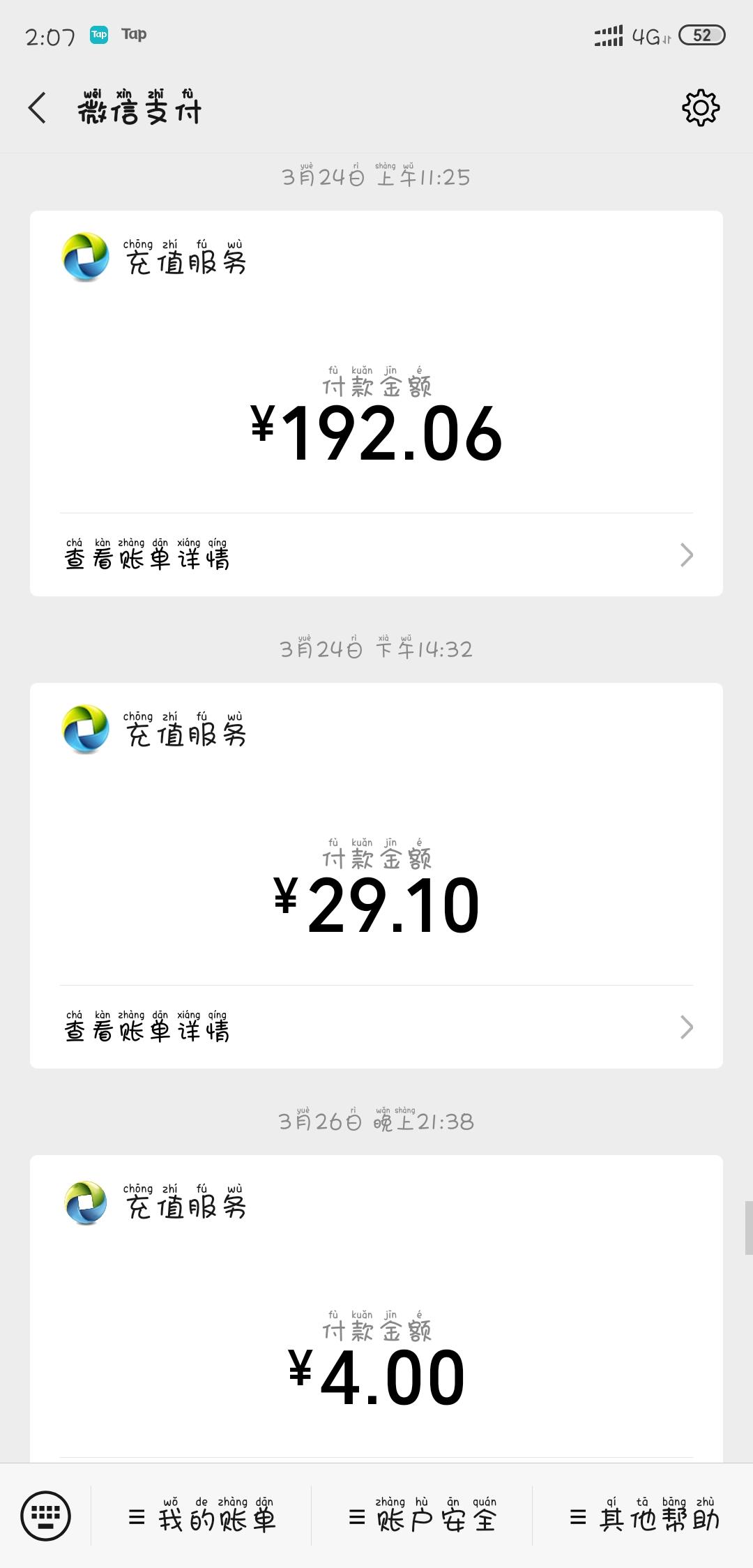The image size is (753, 1568).
Task: Open 账户安全 menu
Action: (423, 1517)
